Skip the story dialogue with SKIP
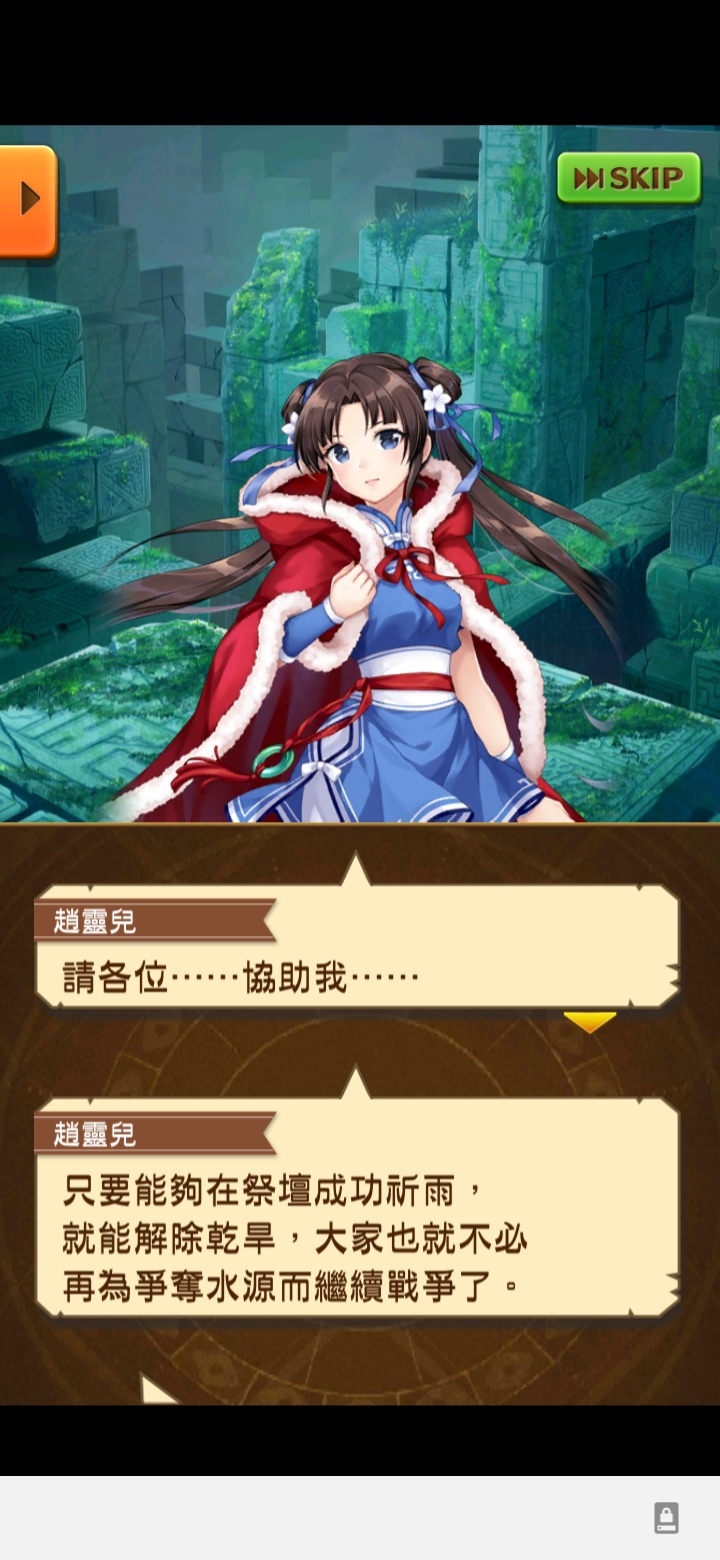 click(629, 179)
